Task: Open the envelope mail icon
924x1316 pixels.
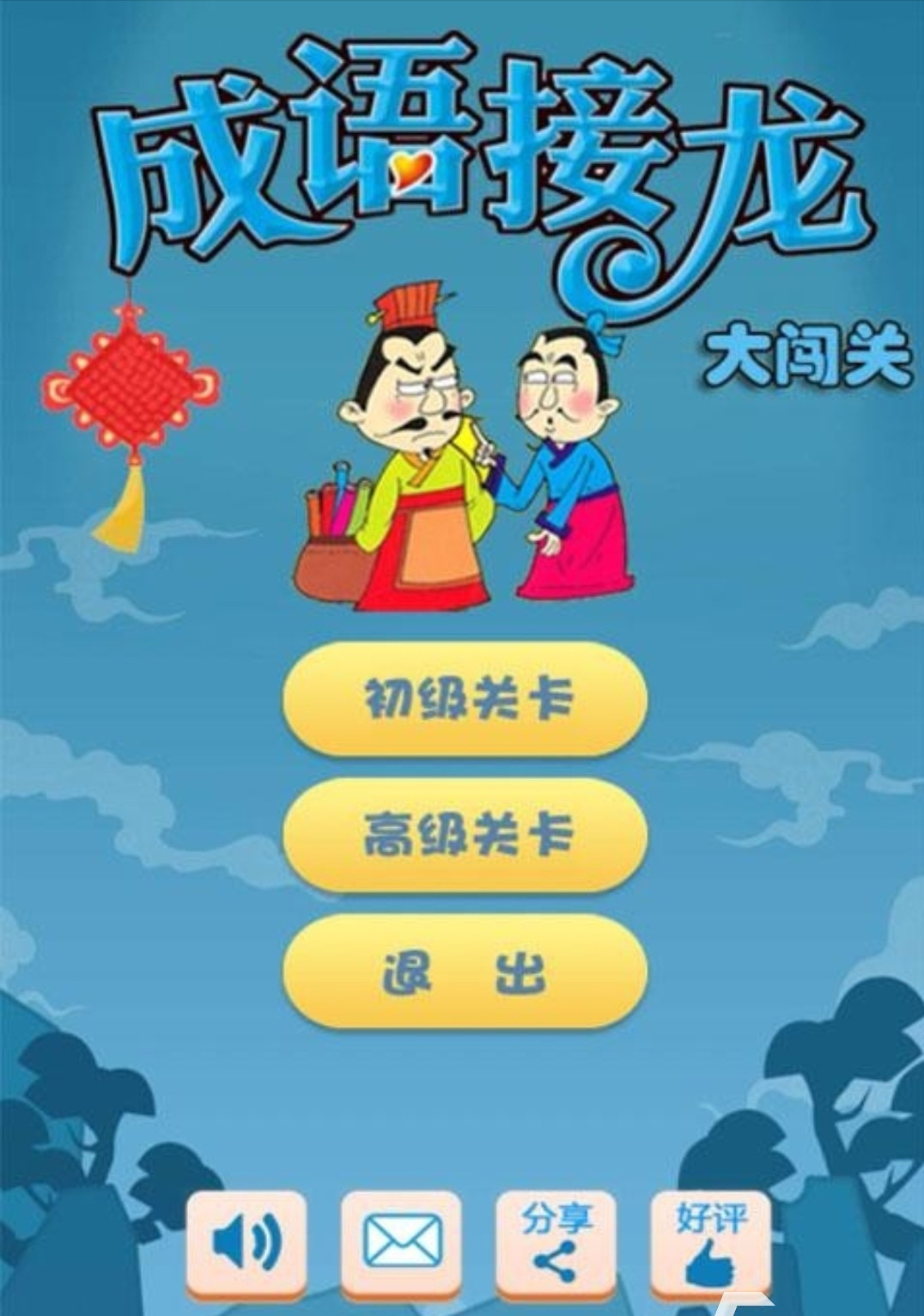Action: 402,1244
